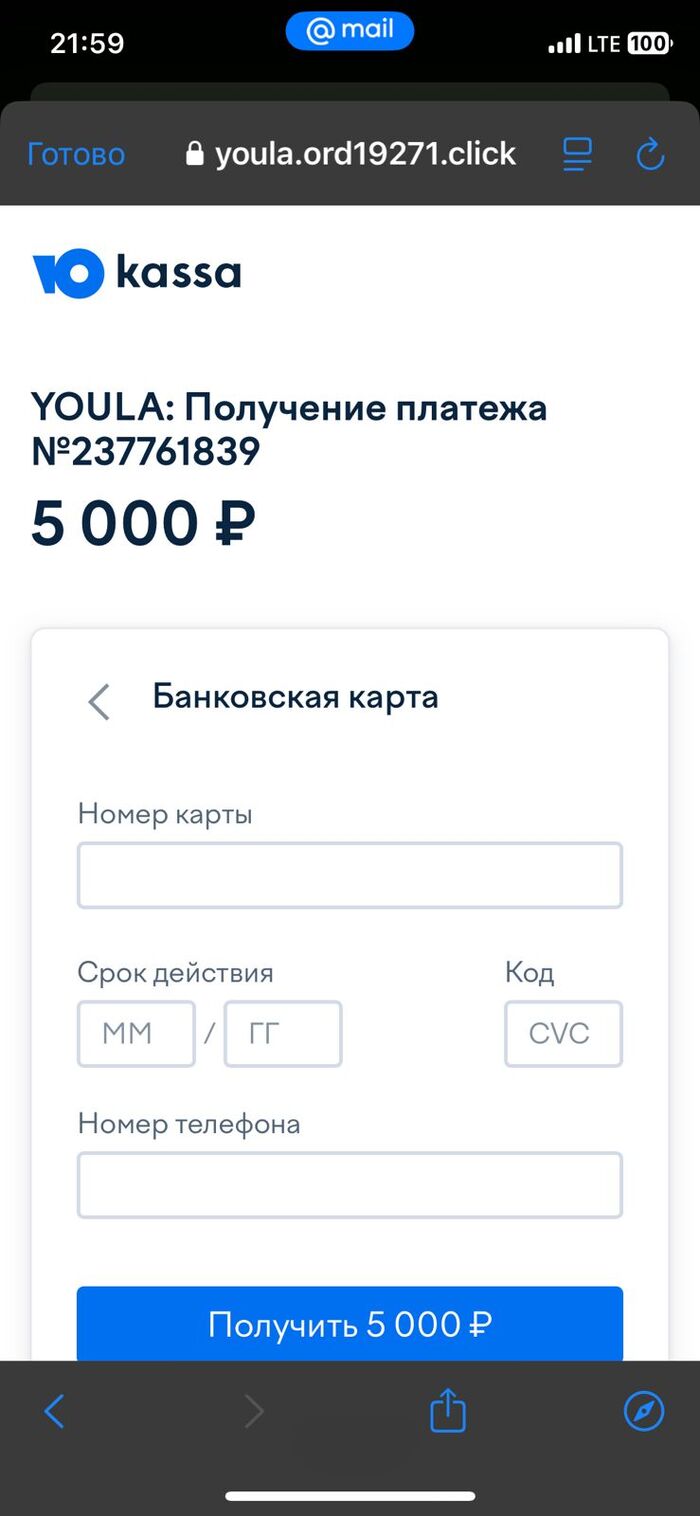Viewport: 700px width, 1516px height.
Task: Focus the Номер карты field
Action: click(x=350, y=875)
